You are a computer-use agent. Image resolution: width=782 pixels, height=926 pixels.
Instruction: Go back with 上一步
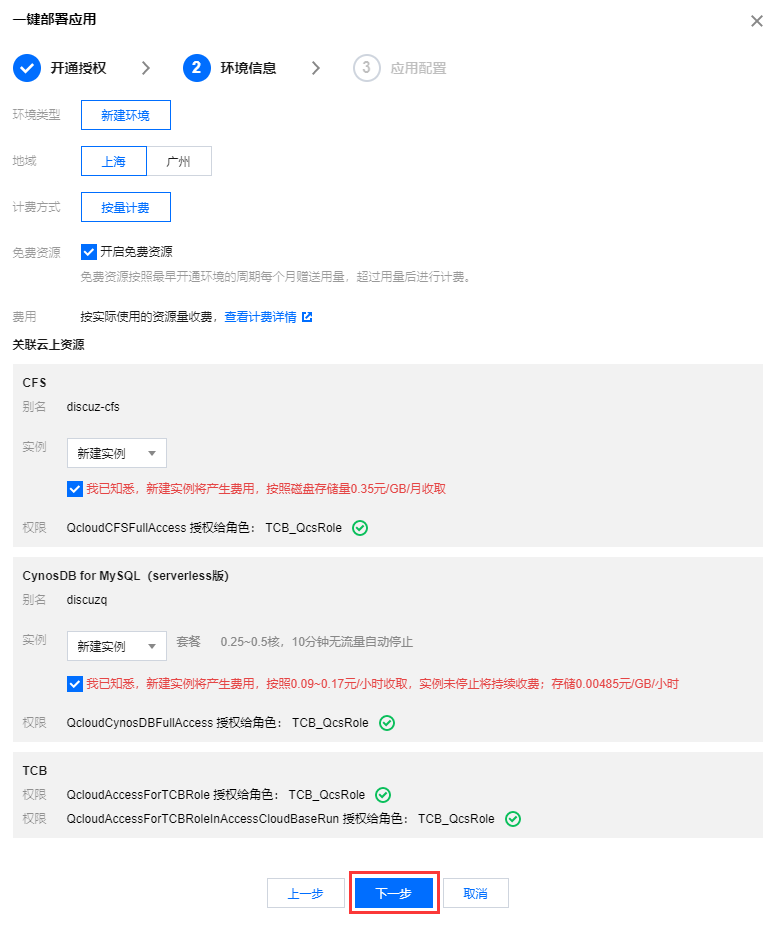click(x=305, y=893)
